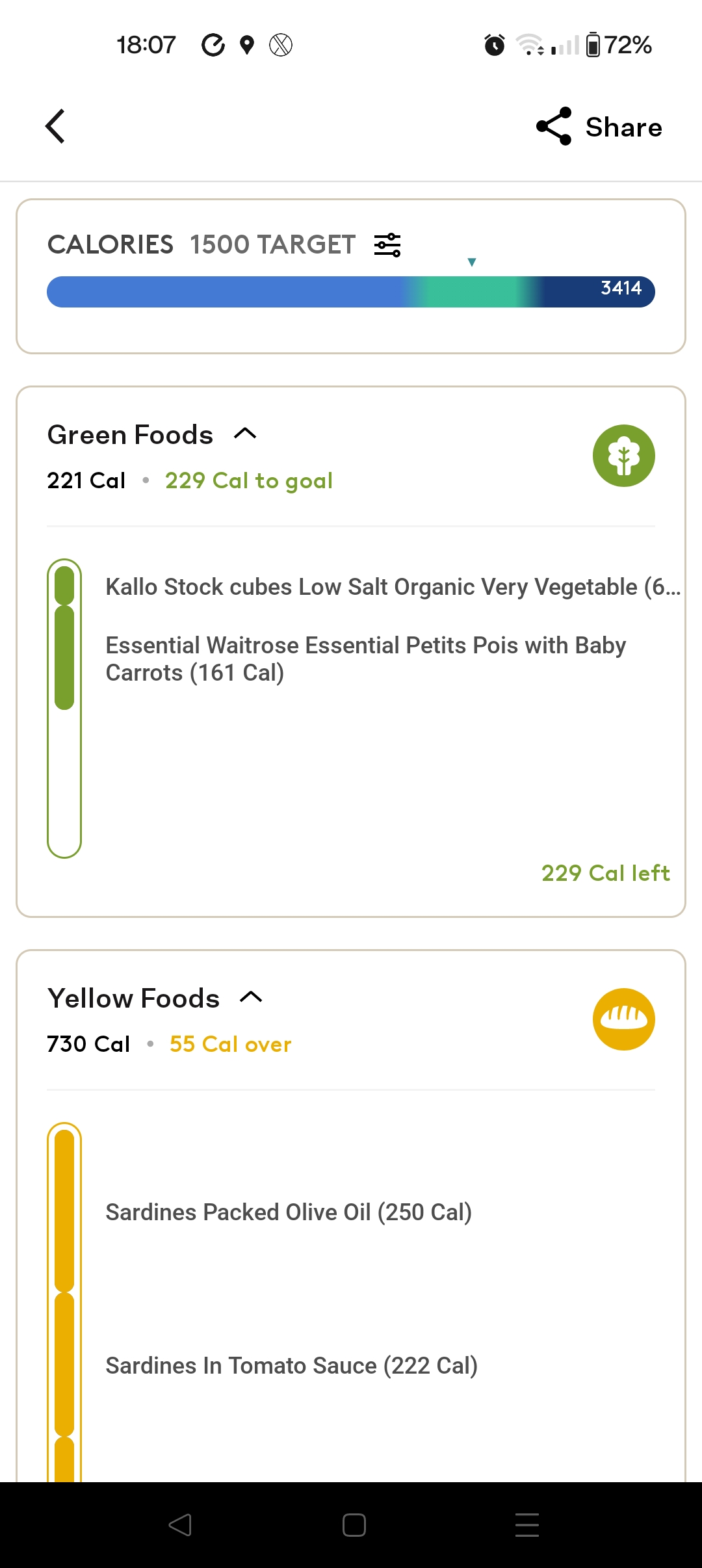The image size is (702, 1568).
Task: Open Kallo Stock cubes food entry
Action: 393,587
